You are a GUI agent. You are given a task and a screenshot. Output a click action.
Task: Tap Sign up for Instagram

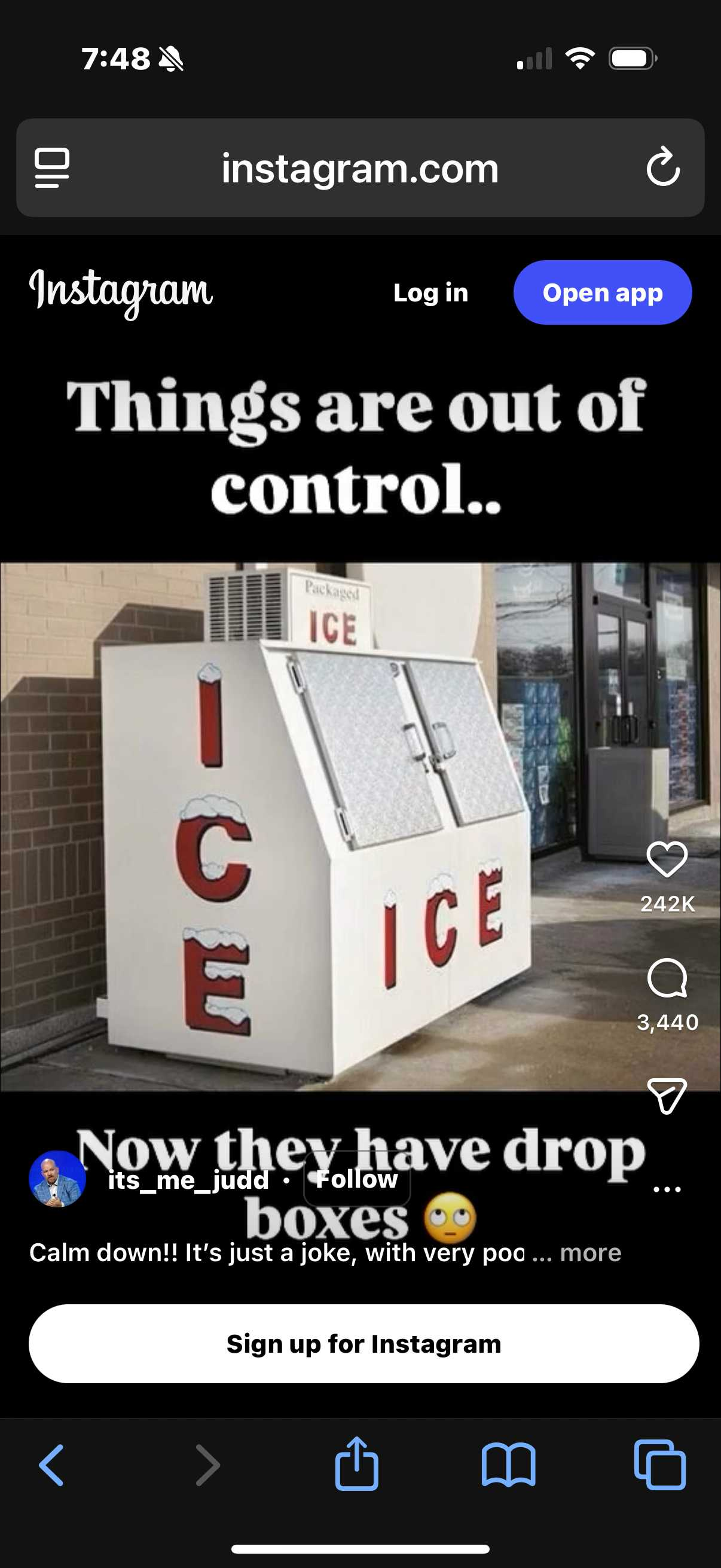point(363,1343)
